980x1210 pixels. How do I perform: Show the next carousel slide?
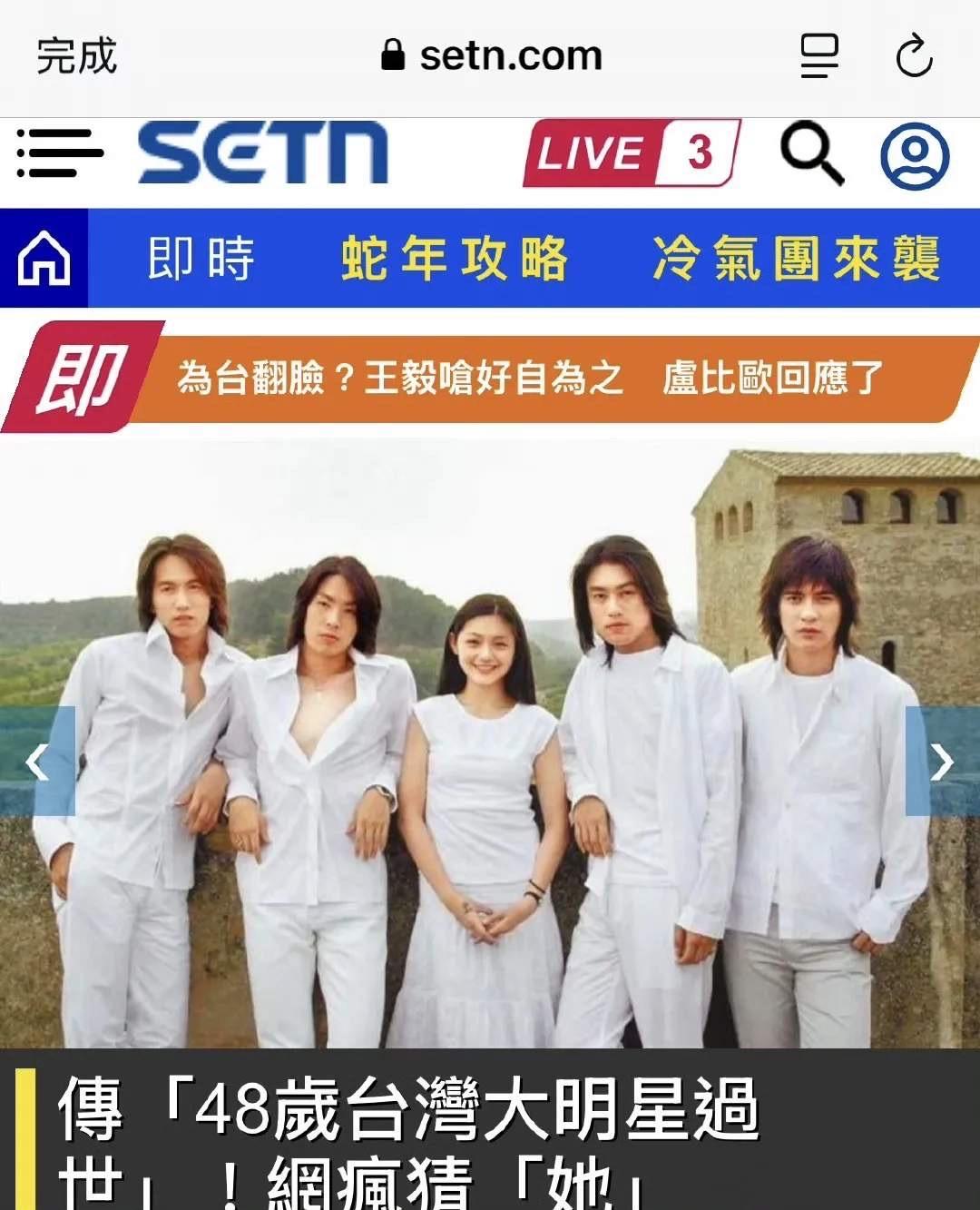[x=942, y=762]
